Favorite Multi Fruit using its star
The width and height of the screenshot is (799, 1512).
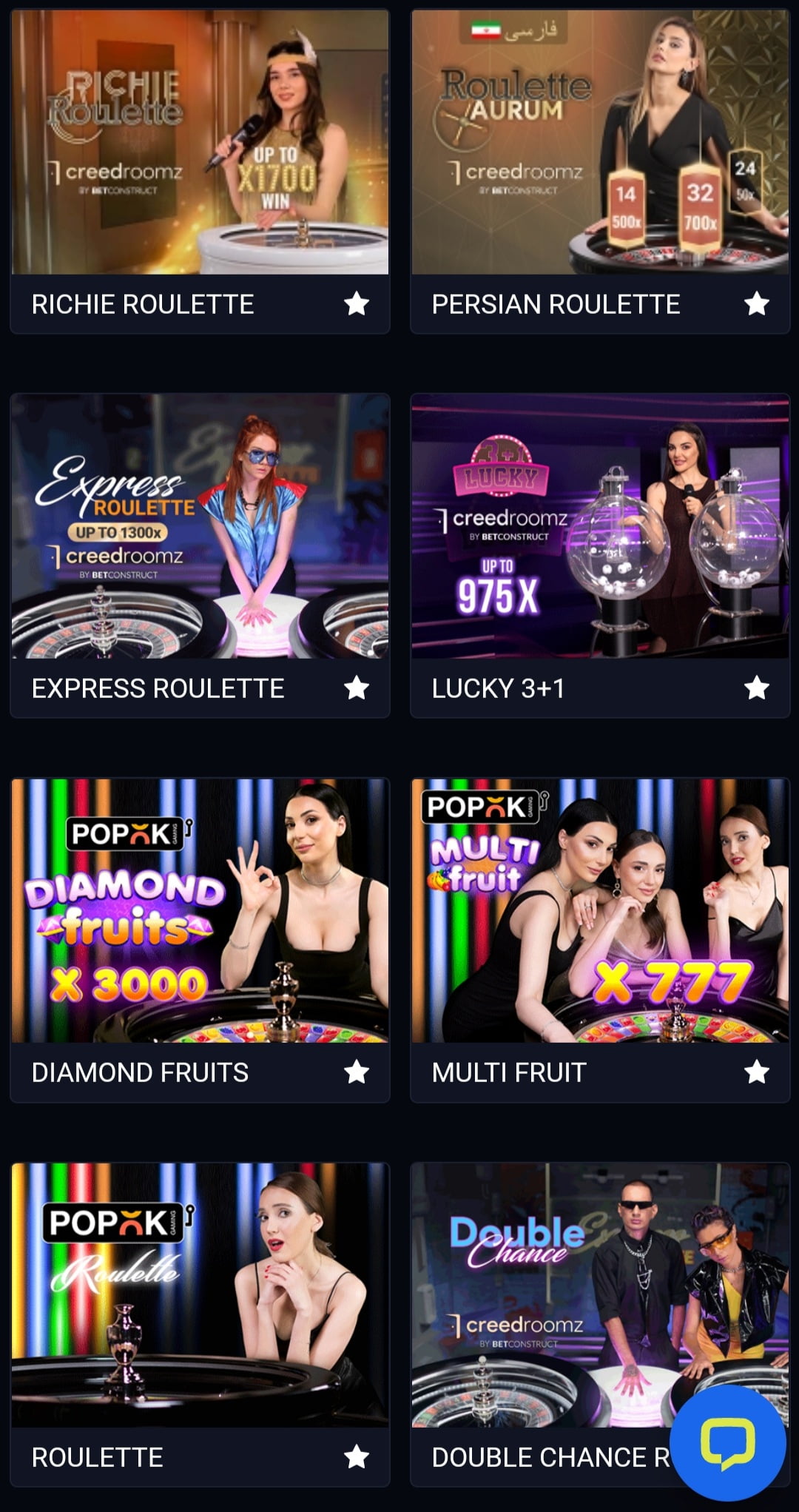click(x=756, y=1072)
